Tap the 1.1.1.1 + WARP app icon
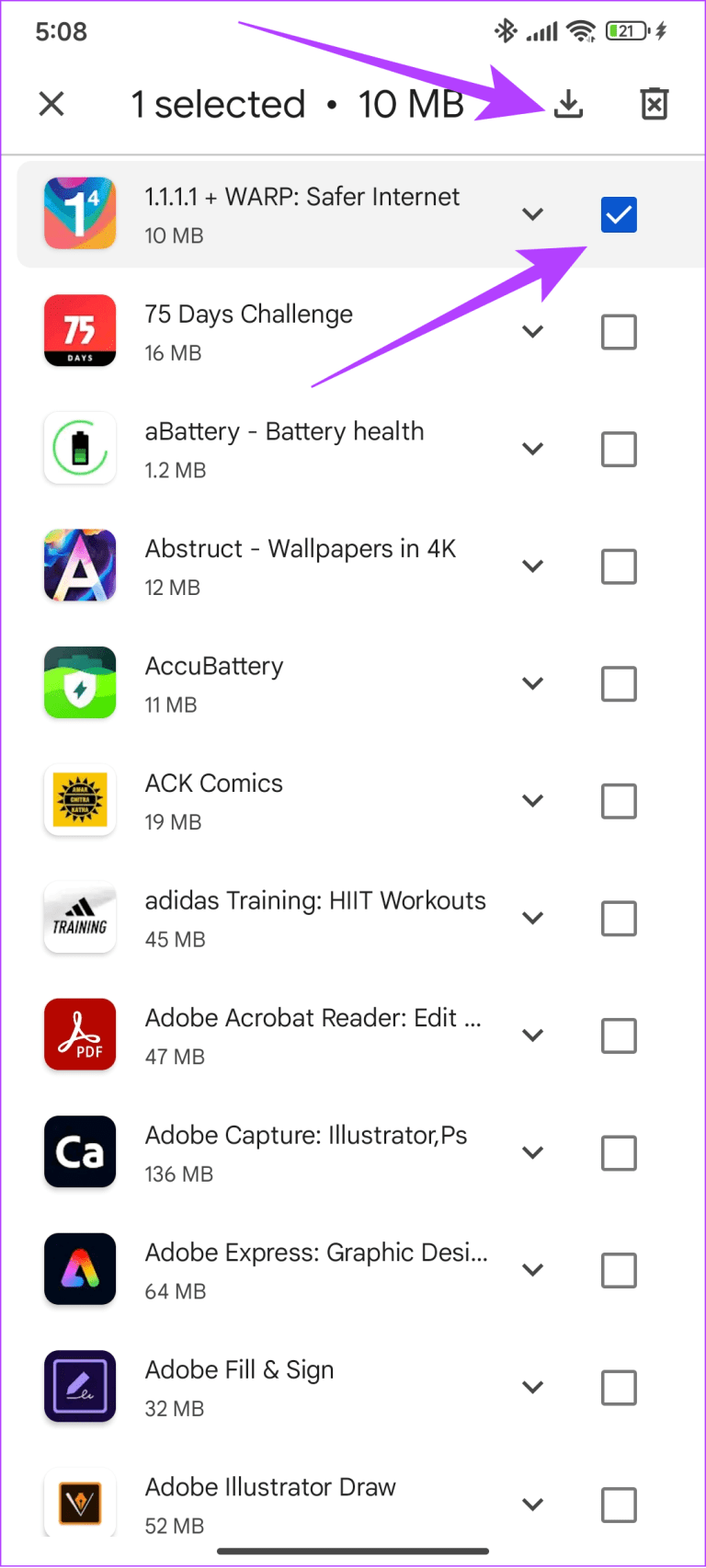The width and height of the screenshot is (706, 1568). 79,213
